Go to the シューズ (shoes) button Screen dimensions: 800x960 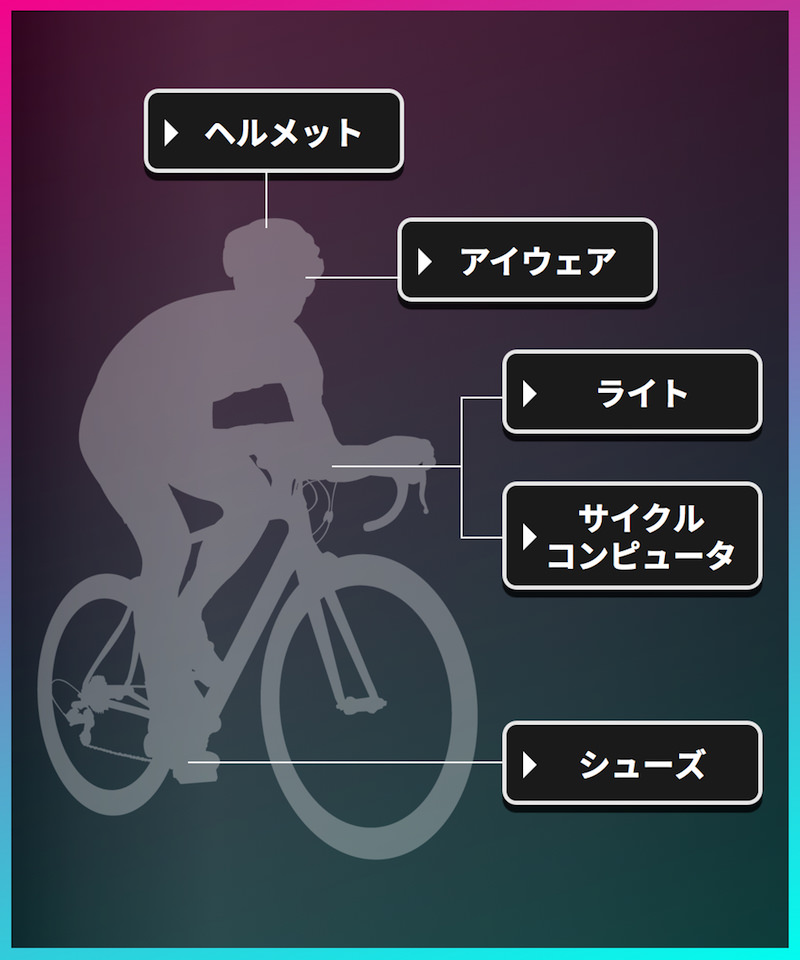pos(632,764)
